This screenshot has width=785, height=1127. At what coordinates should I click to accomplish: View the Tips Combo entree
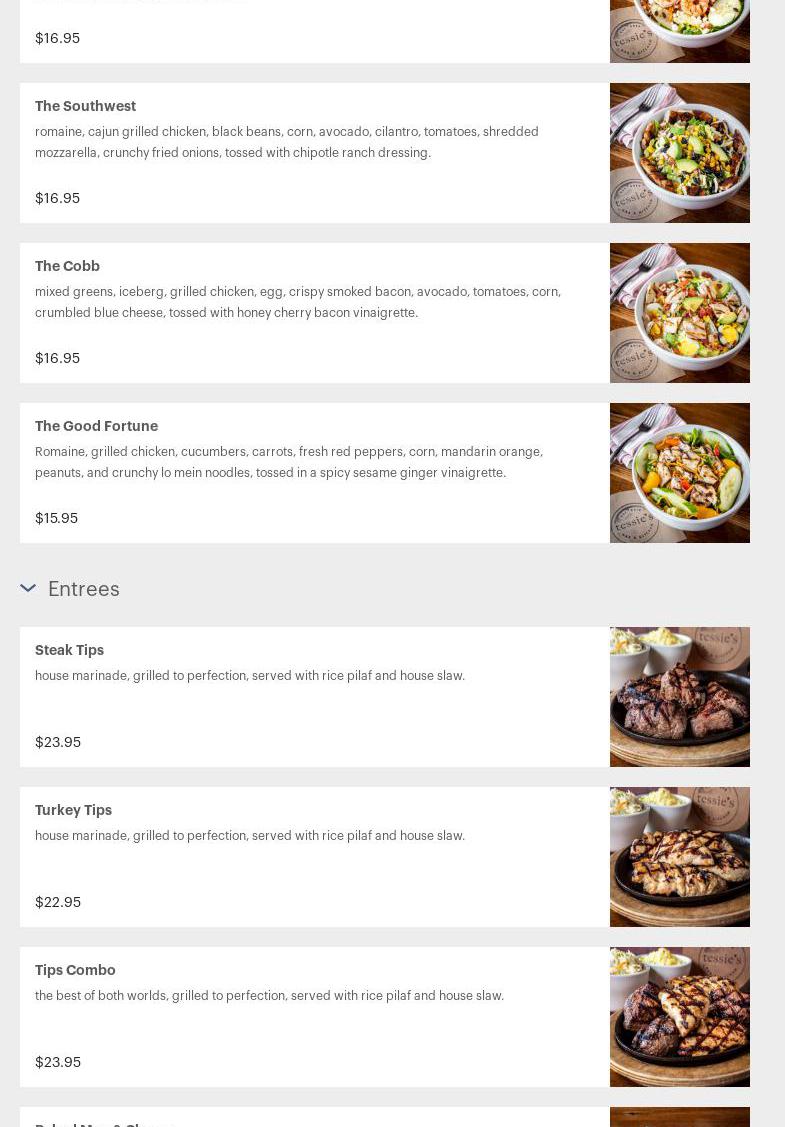click(x=385, y=1017)
